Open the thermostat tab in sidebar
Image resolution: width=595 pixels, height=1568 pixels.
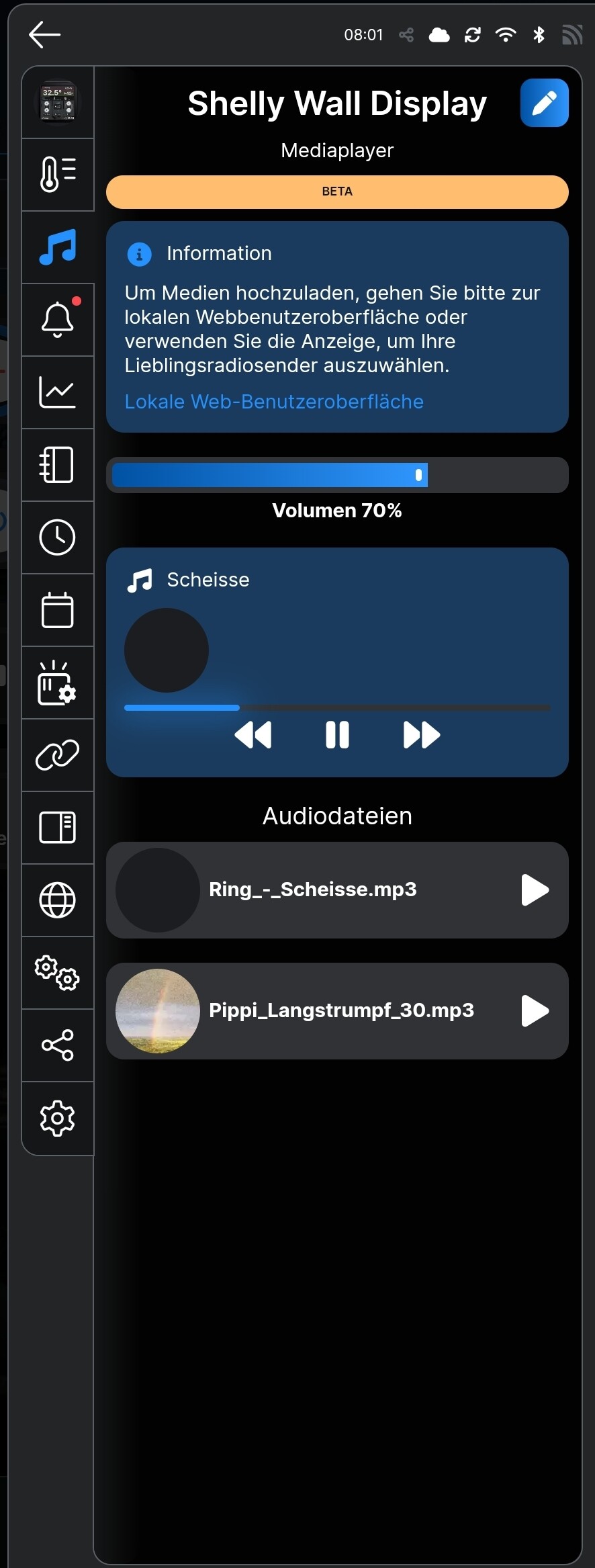pyautogui.click(x=58, y=175)
